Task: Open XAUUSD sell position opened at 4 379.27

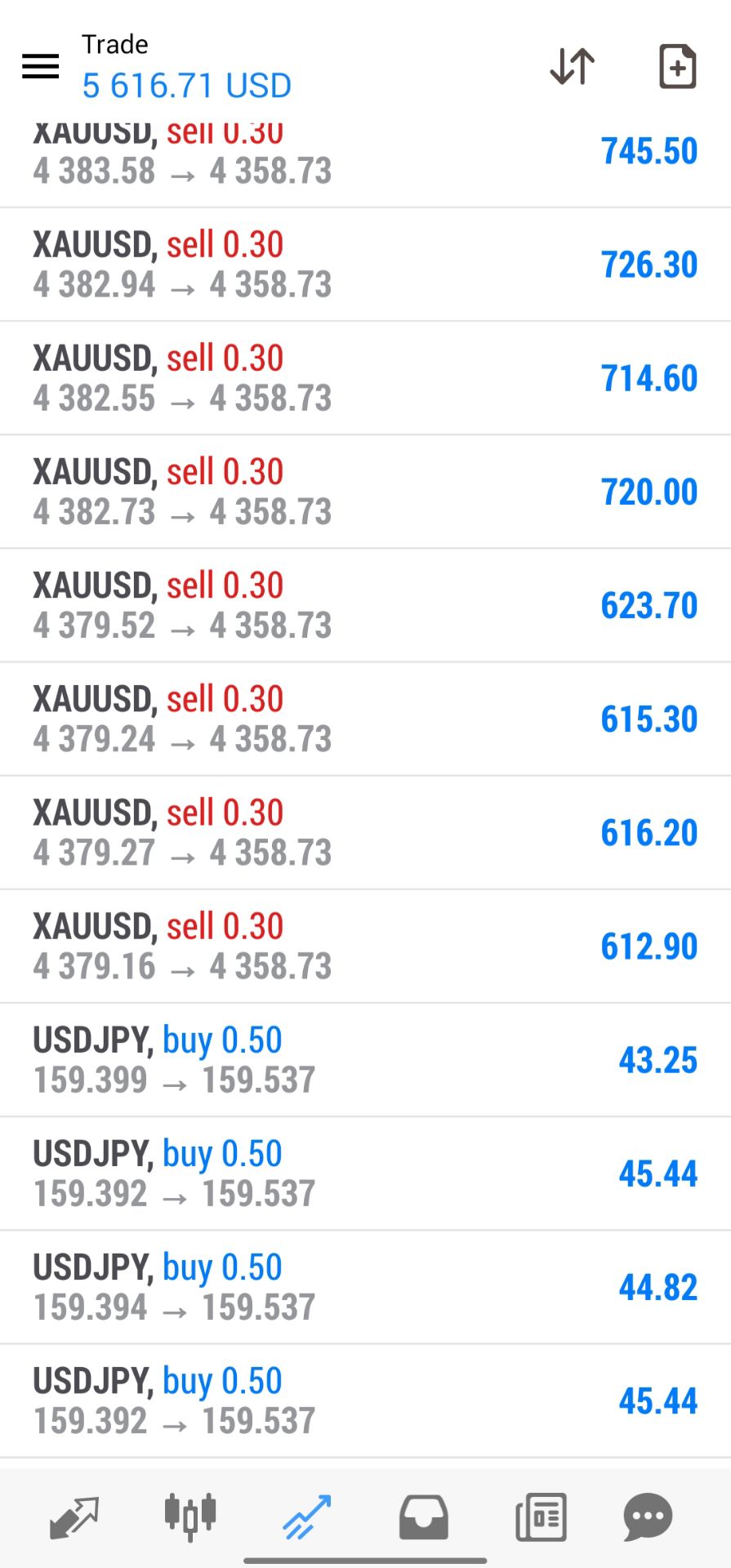Action: point(365,832)
